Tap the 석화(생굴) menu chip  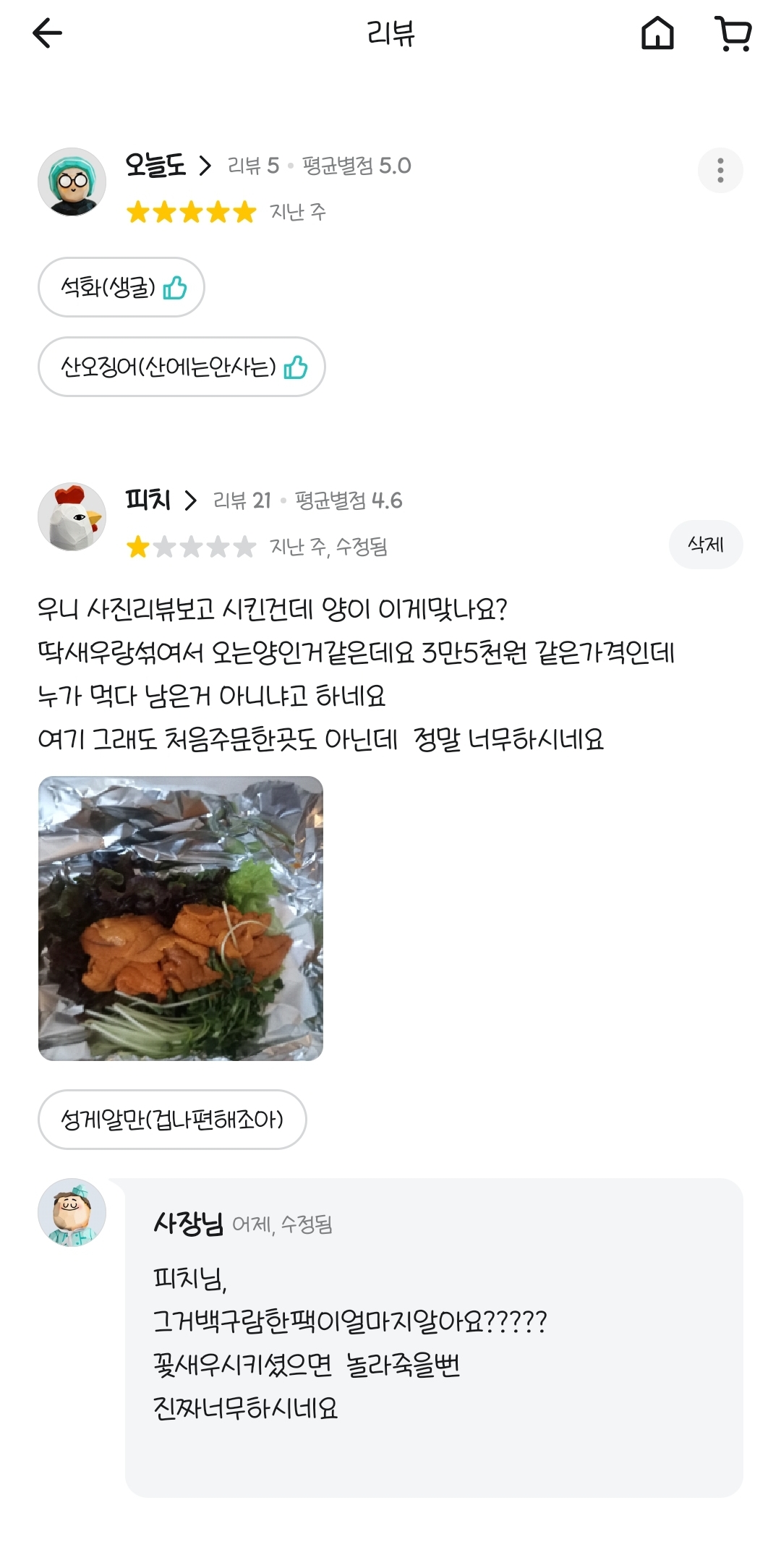coord(121,287)
